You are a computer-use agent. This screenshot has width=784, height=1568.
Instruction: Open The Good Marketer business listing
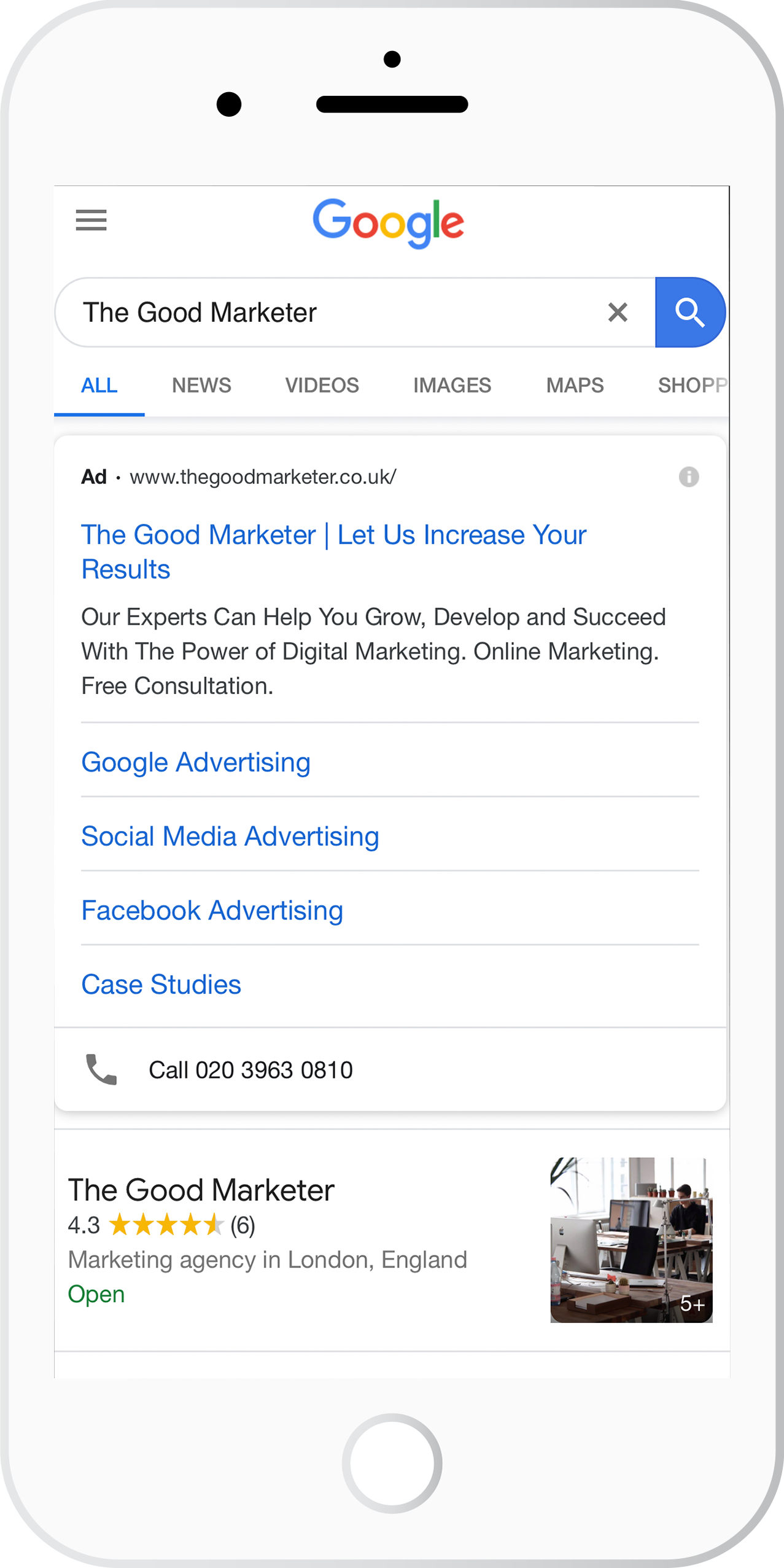pyautogui.click(x=201, y=1190)
